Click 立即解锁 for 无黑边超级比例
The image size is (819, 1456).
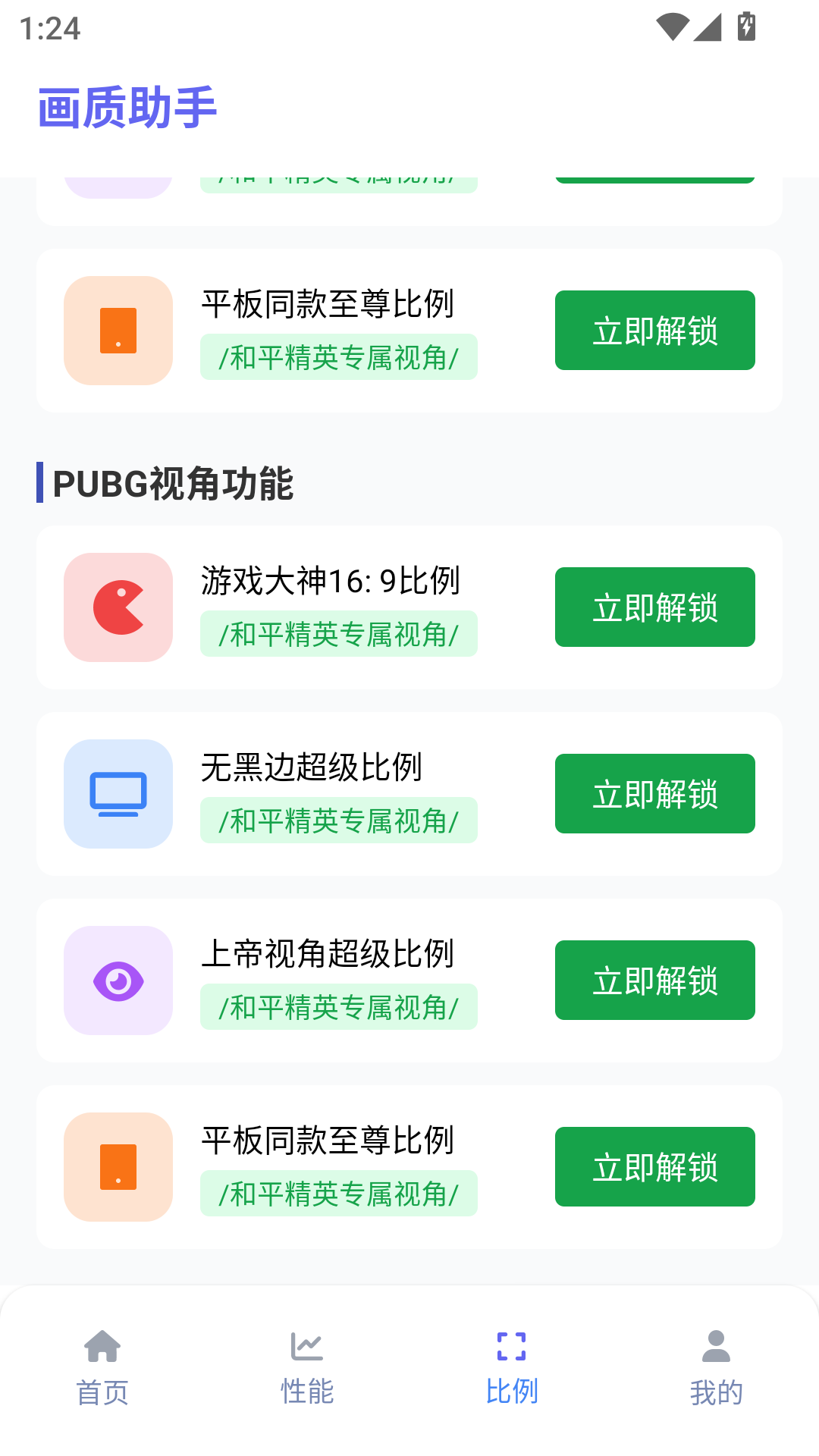(654, 793)
